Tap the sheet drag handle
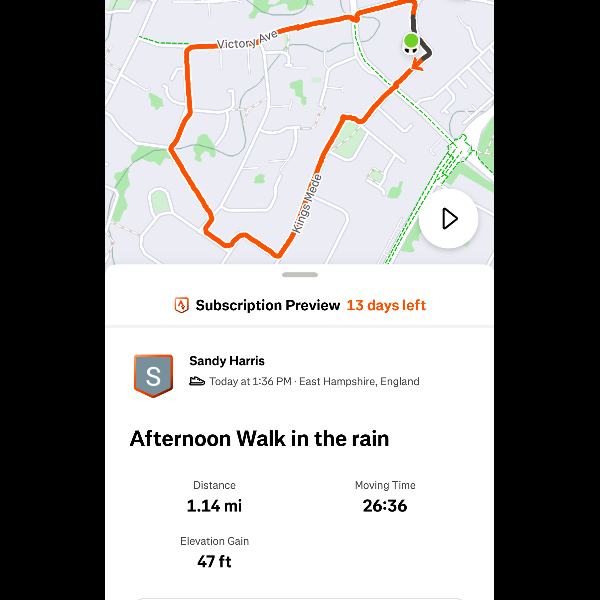This screenshot has height=600, width=600. [x=300, y=274]
